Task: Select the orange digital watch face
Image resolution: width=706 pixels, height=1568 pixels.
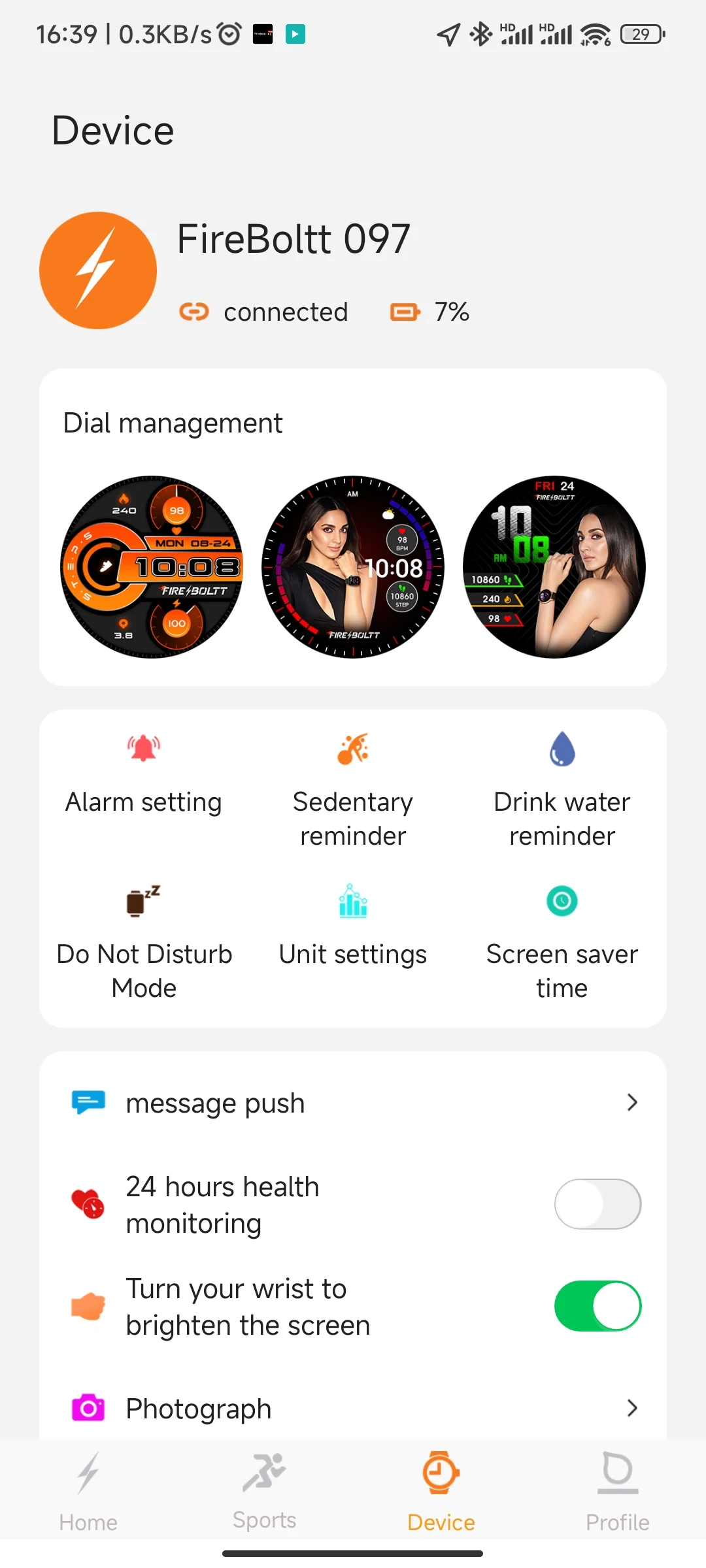Action: pyautogui.click(x=152, y=567)
